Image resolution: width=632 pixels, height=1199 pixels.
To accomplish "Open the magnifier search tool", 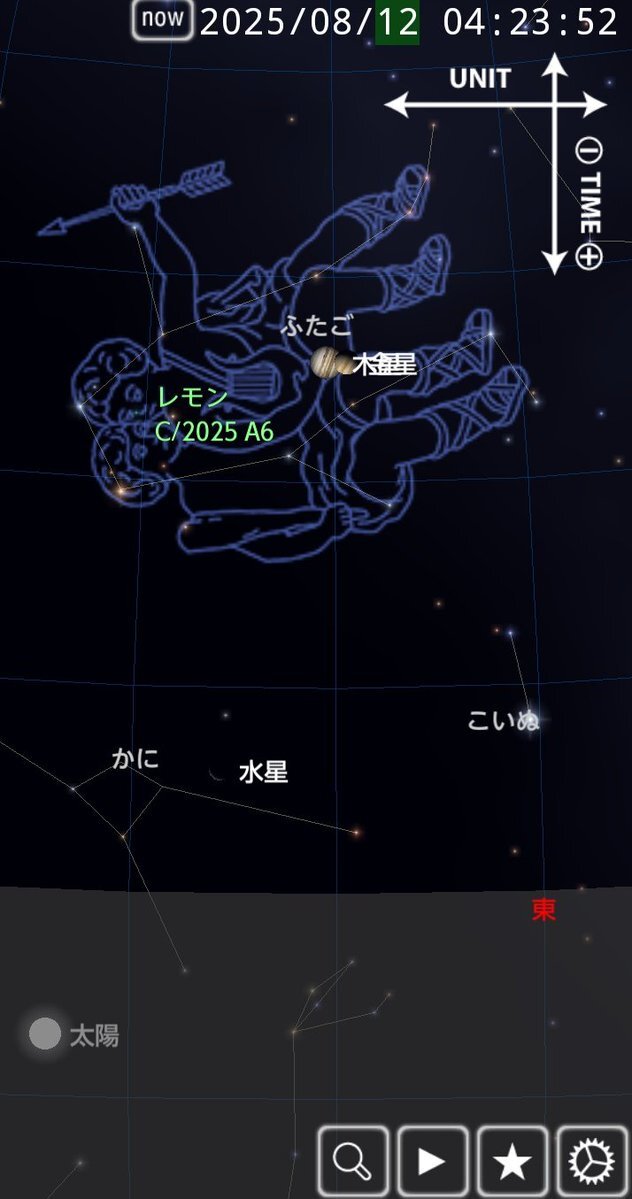I will point(353,1161).
